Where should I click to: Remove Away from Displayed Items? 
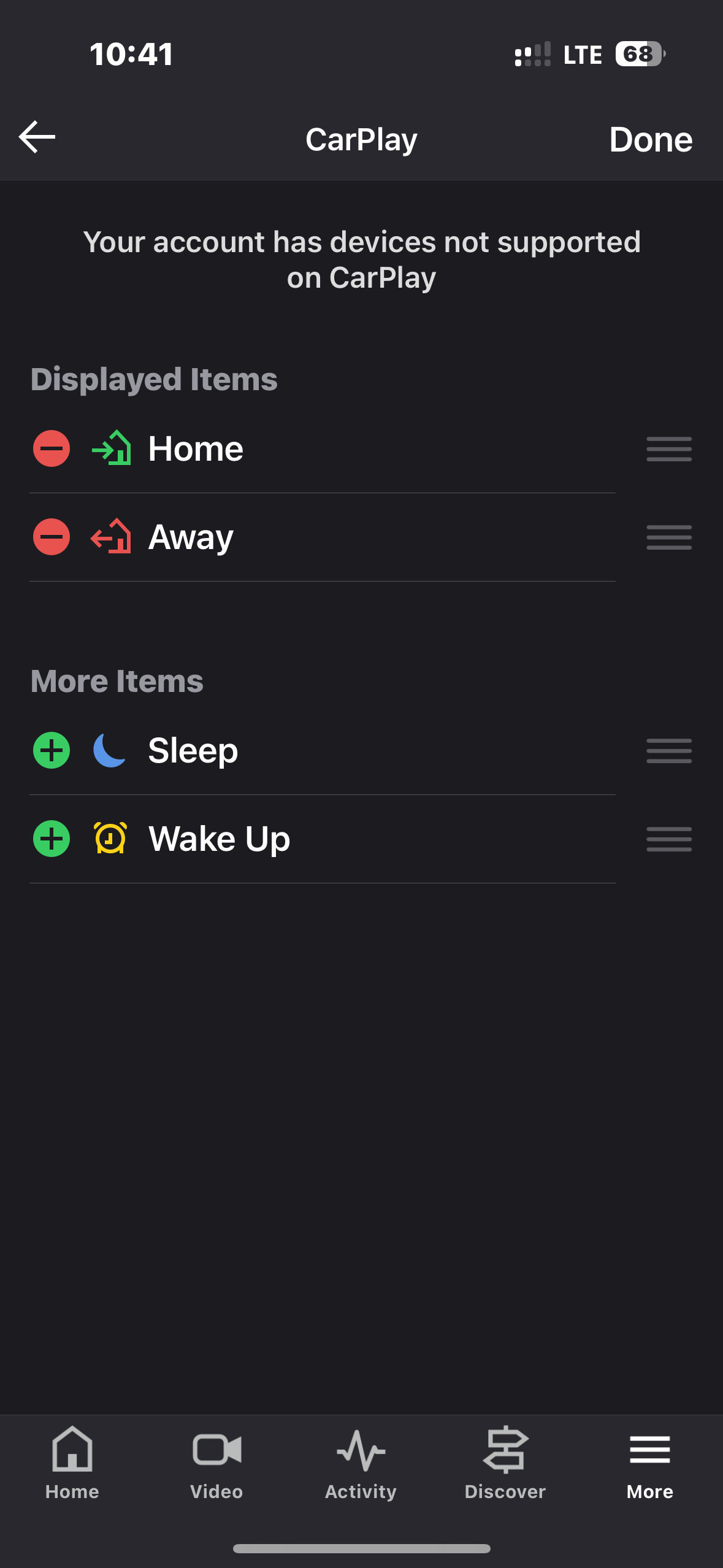(52, 537)
